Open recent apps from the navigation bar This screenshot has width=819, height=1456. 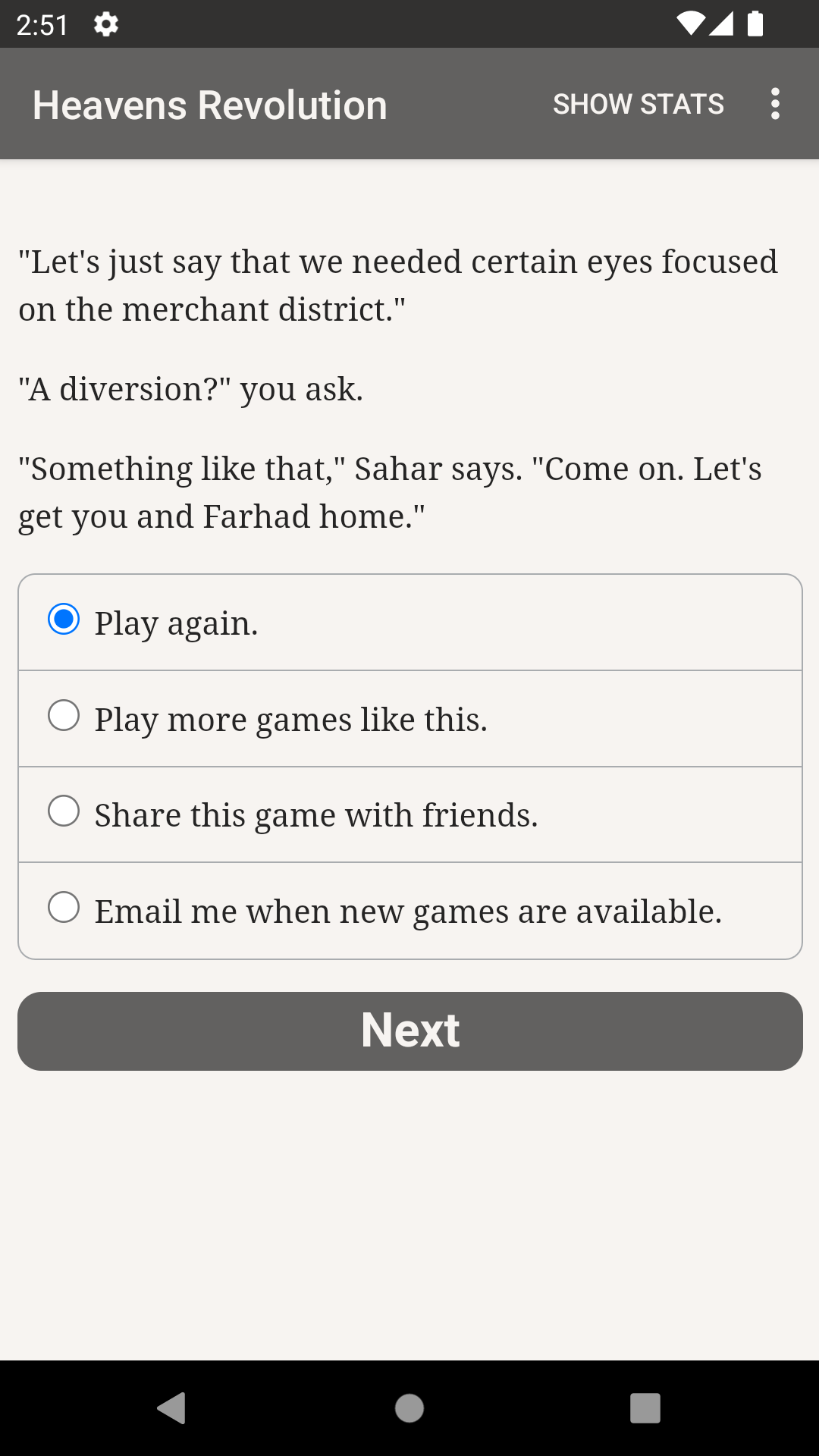point(645,1408)
